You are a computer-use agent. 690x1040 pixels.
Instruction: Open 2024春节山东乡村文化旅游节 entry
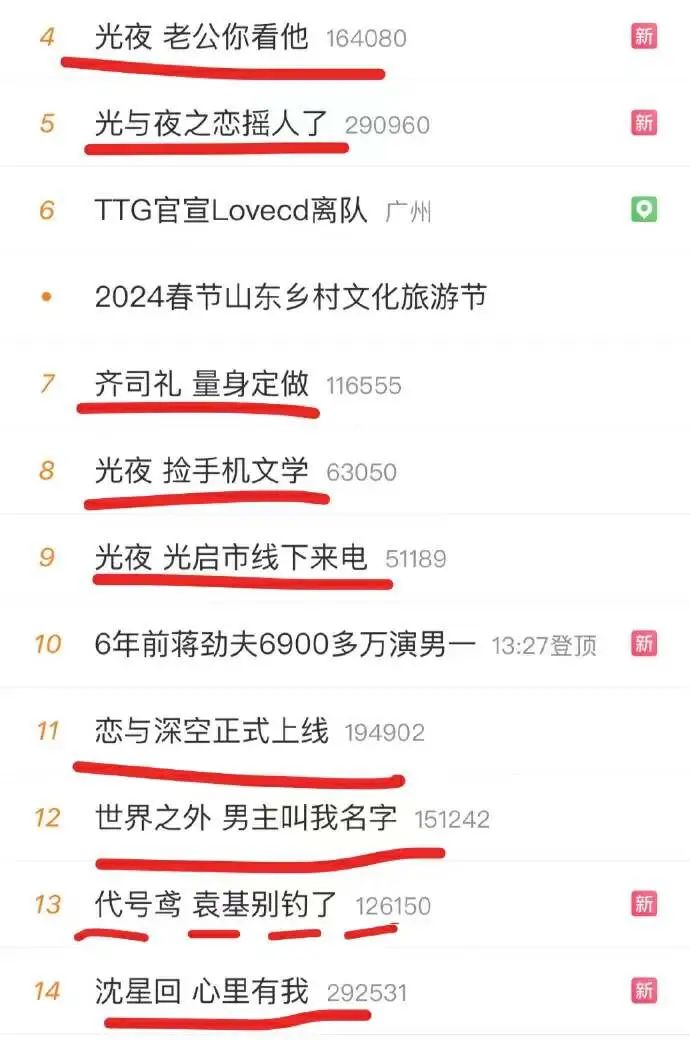[x=290, y=297]
